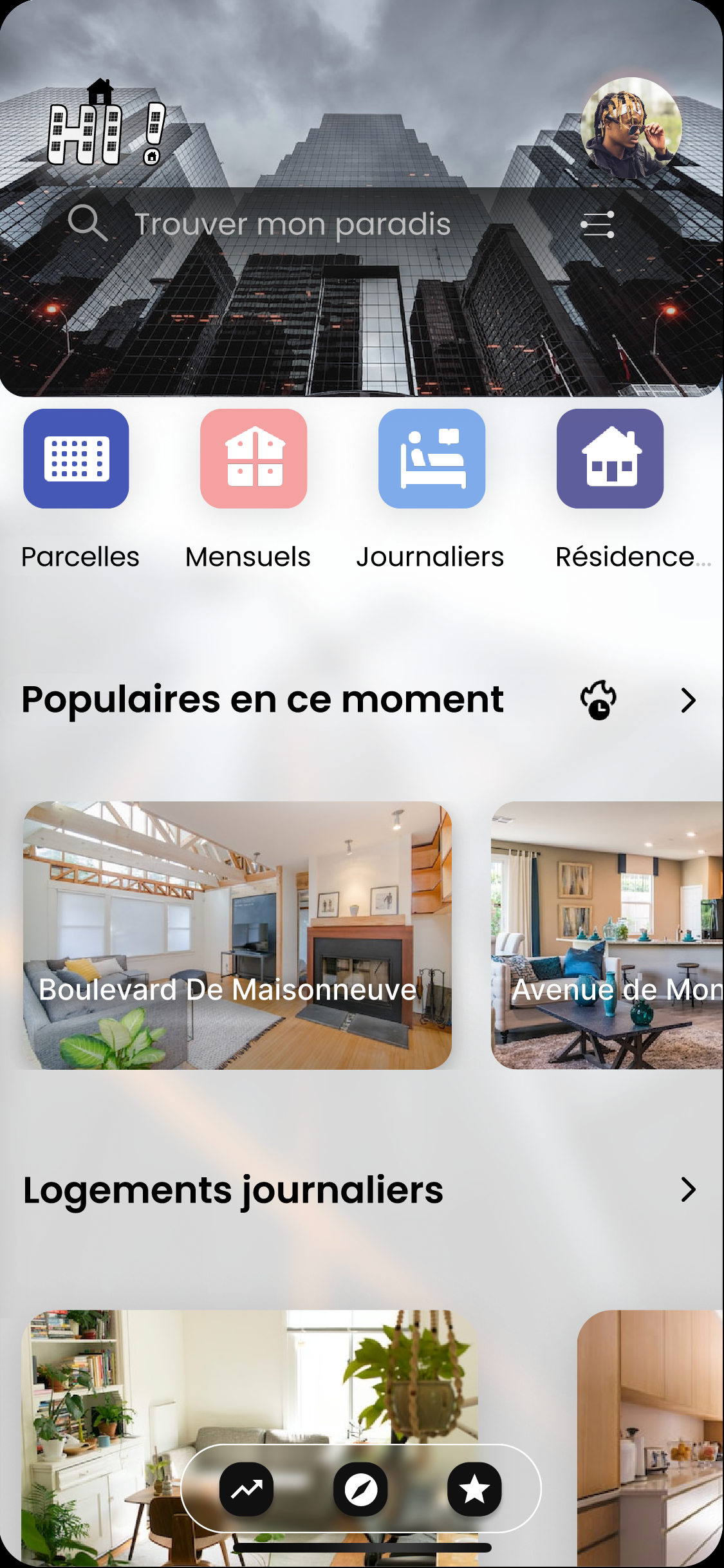The height and width of the screenshot is (1568, 724).
Task: Open the profile picture avatar
Action: point(630,128)
